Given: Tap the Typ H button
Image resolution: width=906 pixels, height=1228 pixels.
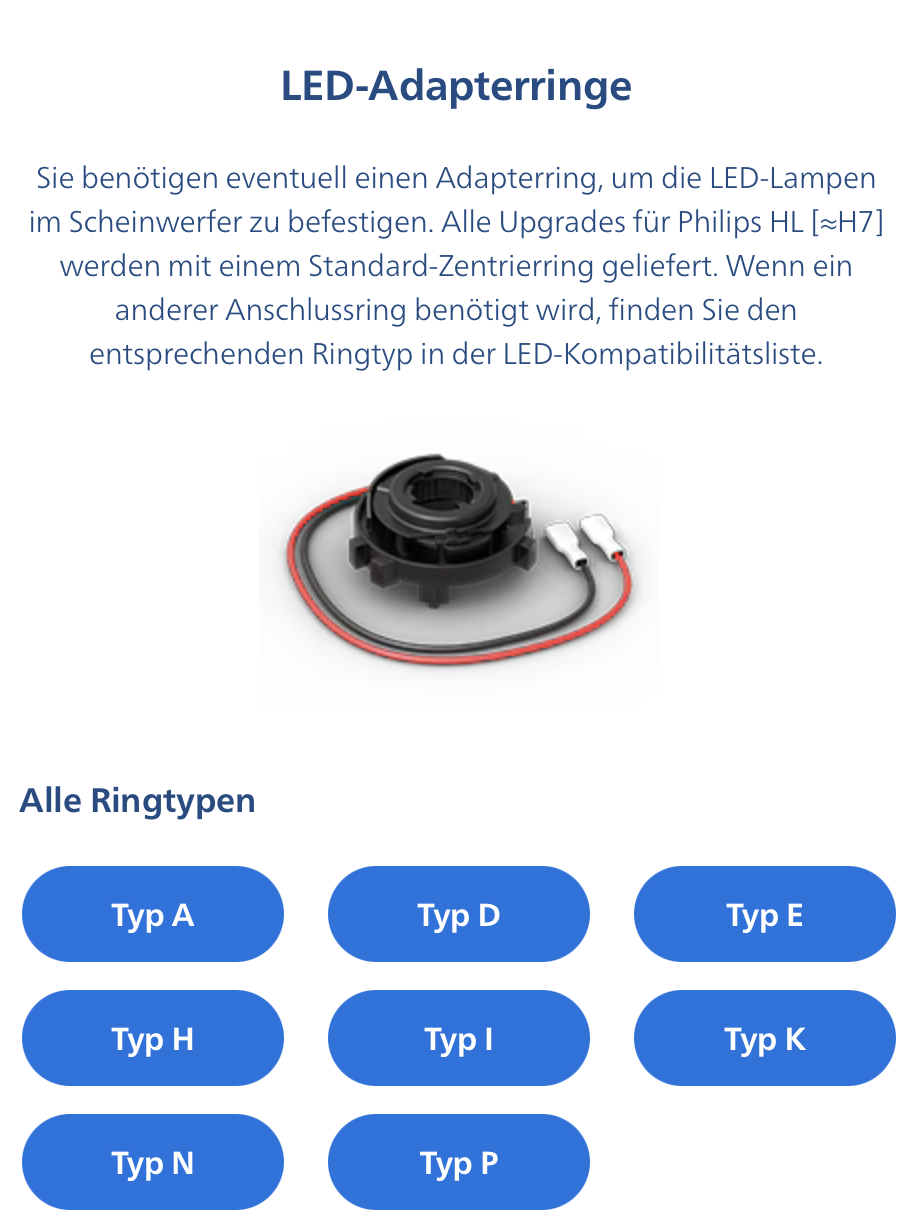Looking at the screenshot, I should click(153, 1038).
